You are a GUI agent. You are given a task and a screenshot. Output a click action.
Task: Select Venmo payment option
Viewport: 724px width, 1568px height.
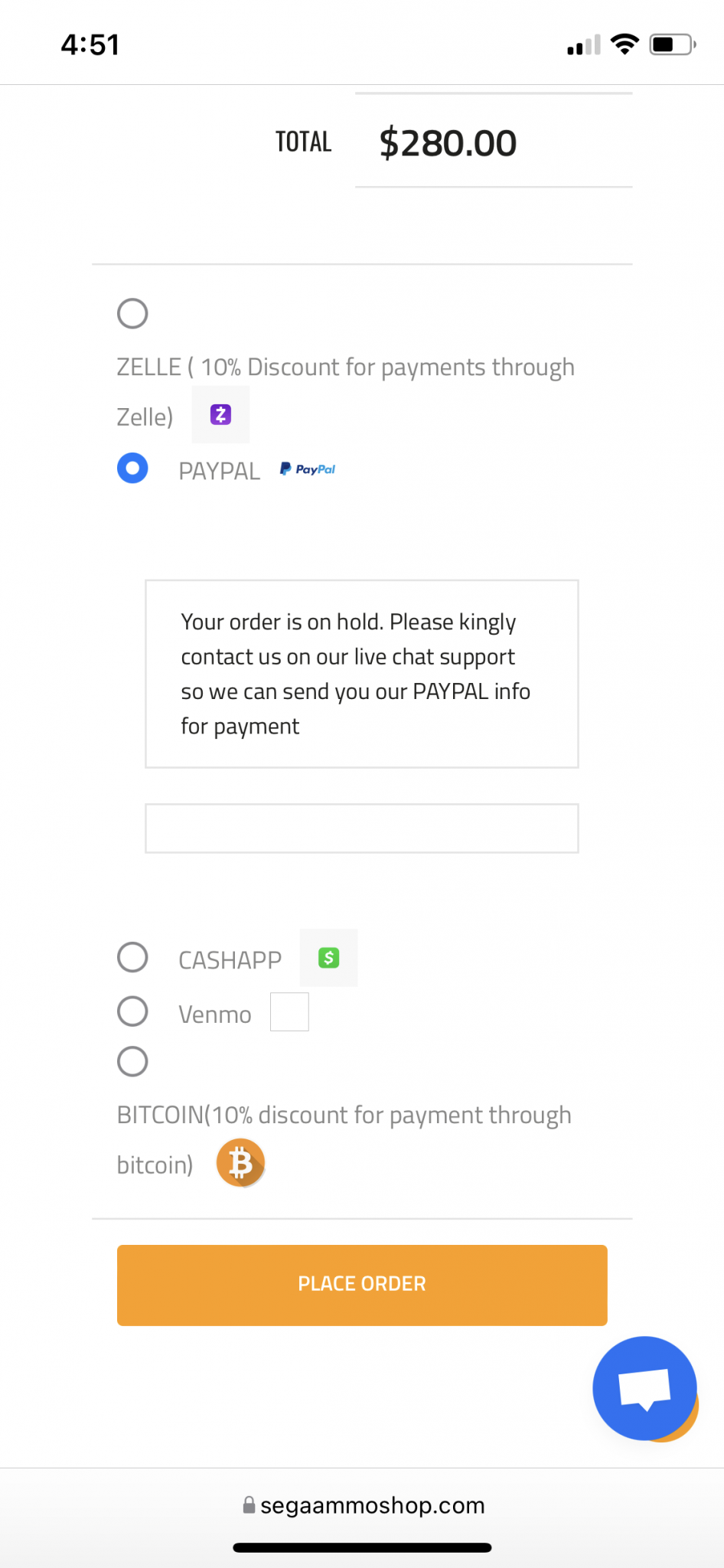click(132, 1011)
